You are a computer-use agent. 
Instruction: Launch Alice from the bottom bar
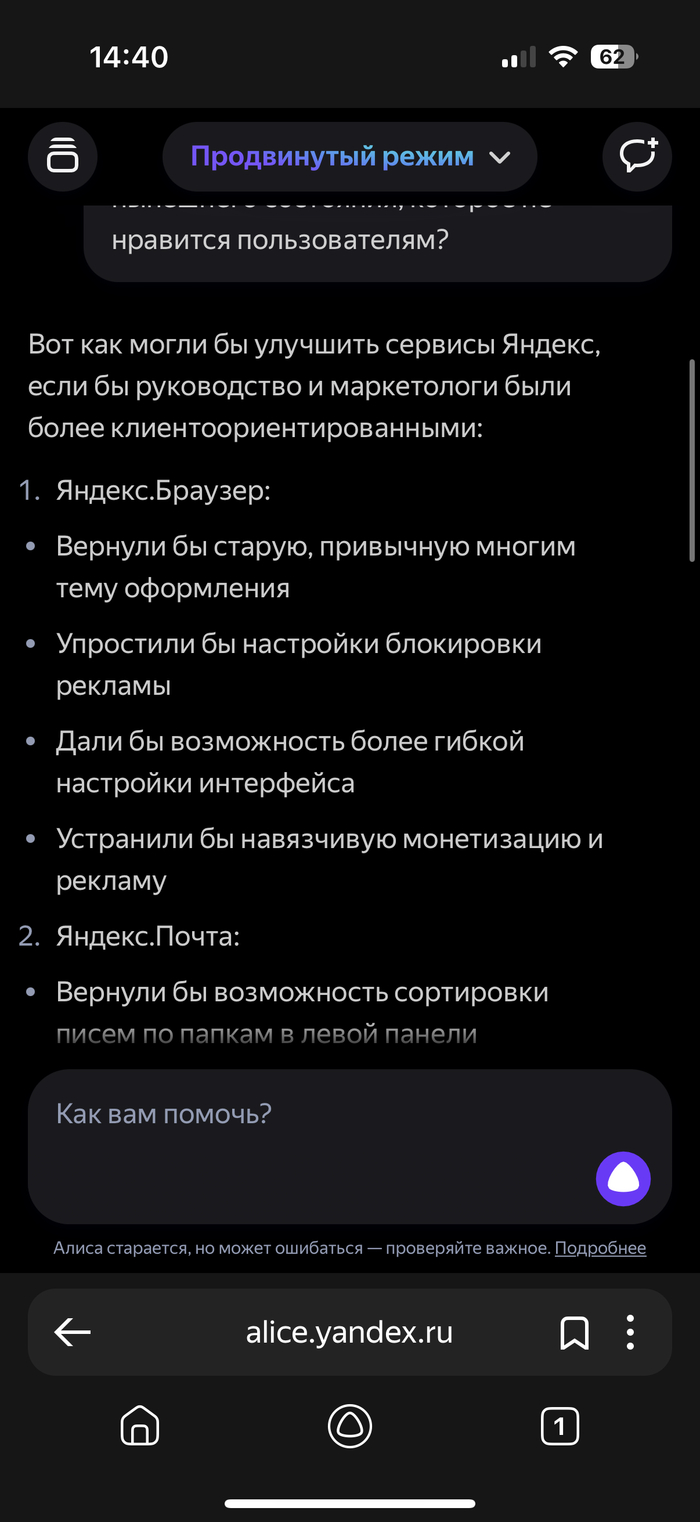(x=350, y=1426)
